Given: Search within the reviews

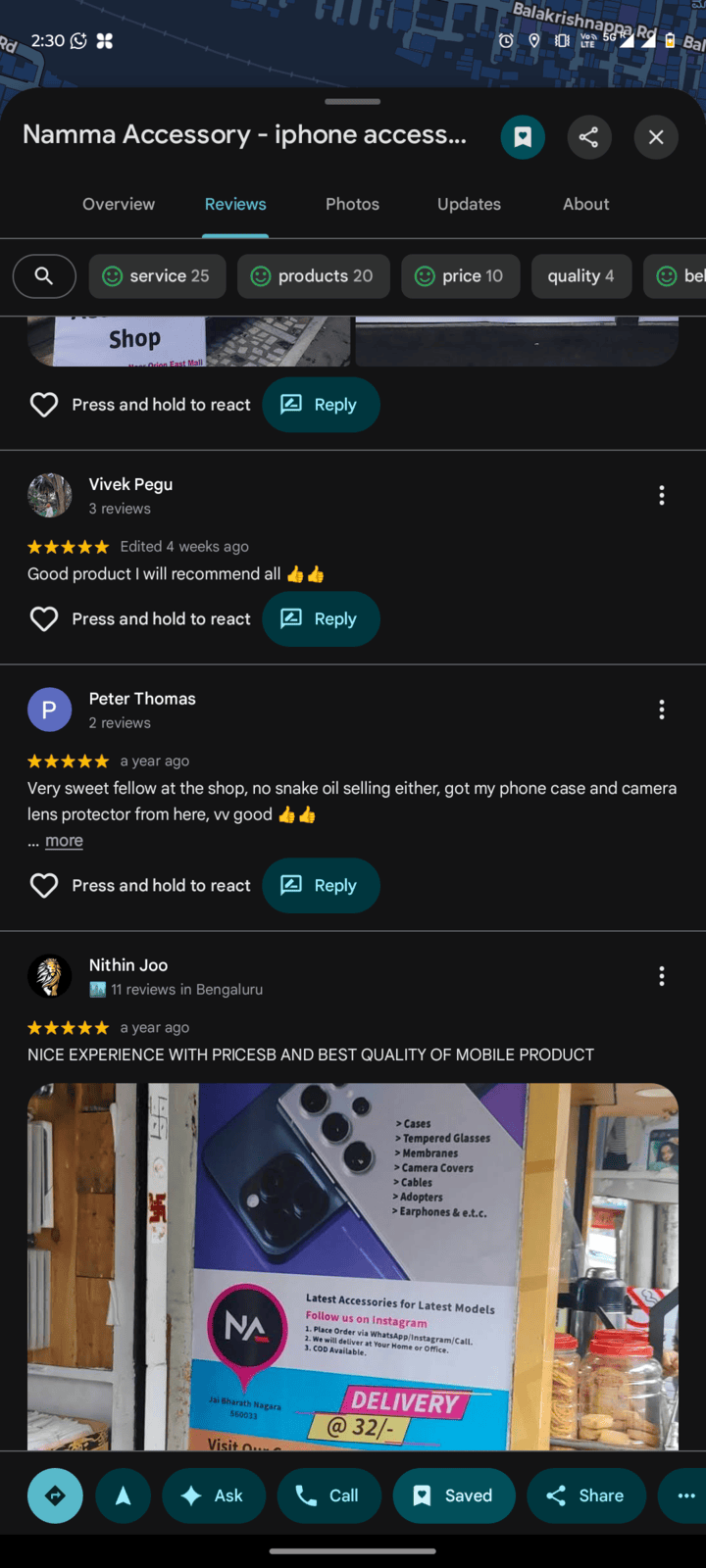Looking at the screenshot, I should (44, 276).
